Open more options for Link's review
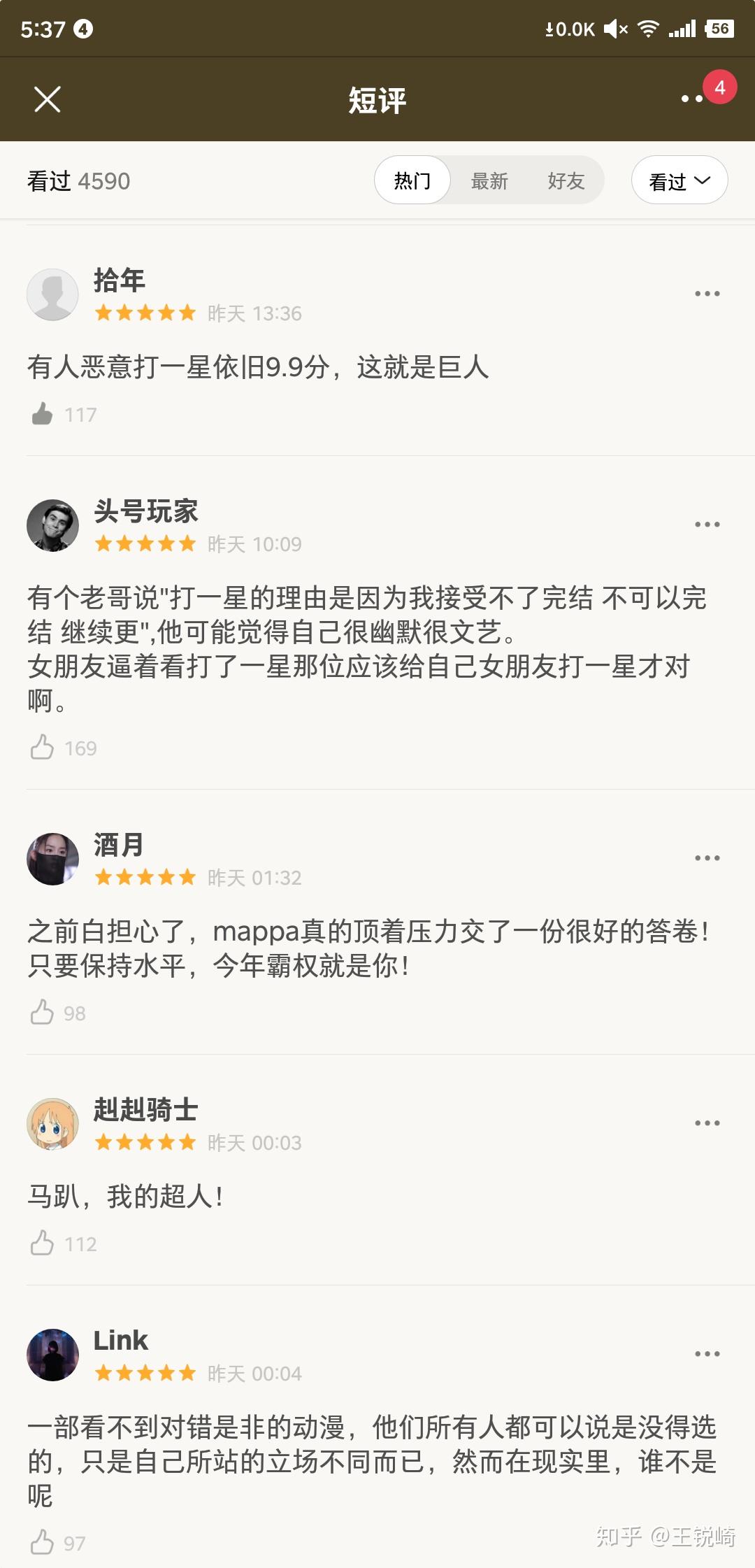755x1568 pixels. (x=707, y=1354)
